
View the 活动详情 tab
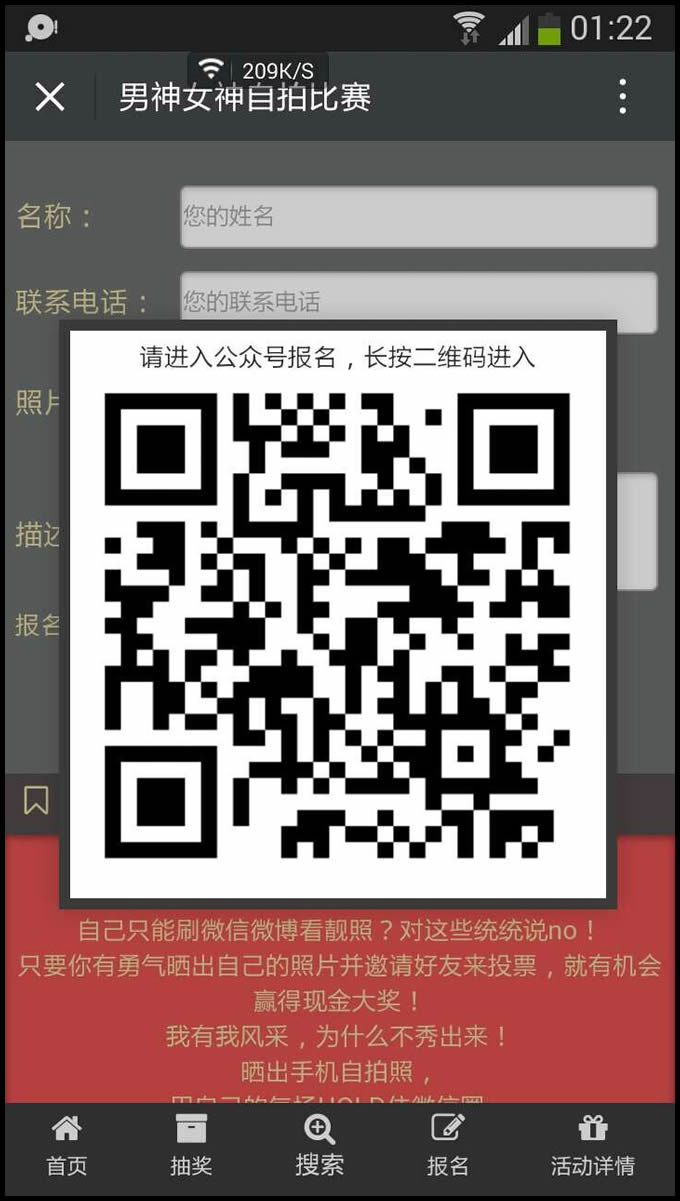(593, 1146)
